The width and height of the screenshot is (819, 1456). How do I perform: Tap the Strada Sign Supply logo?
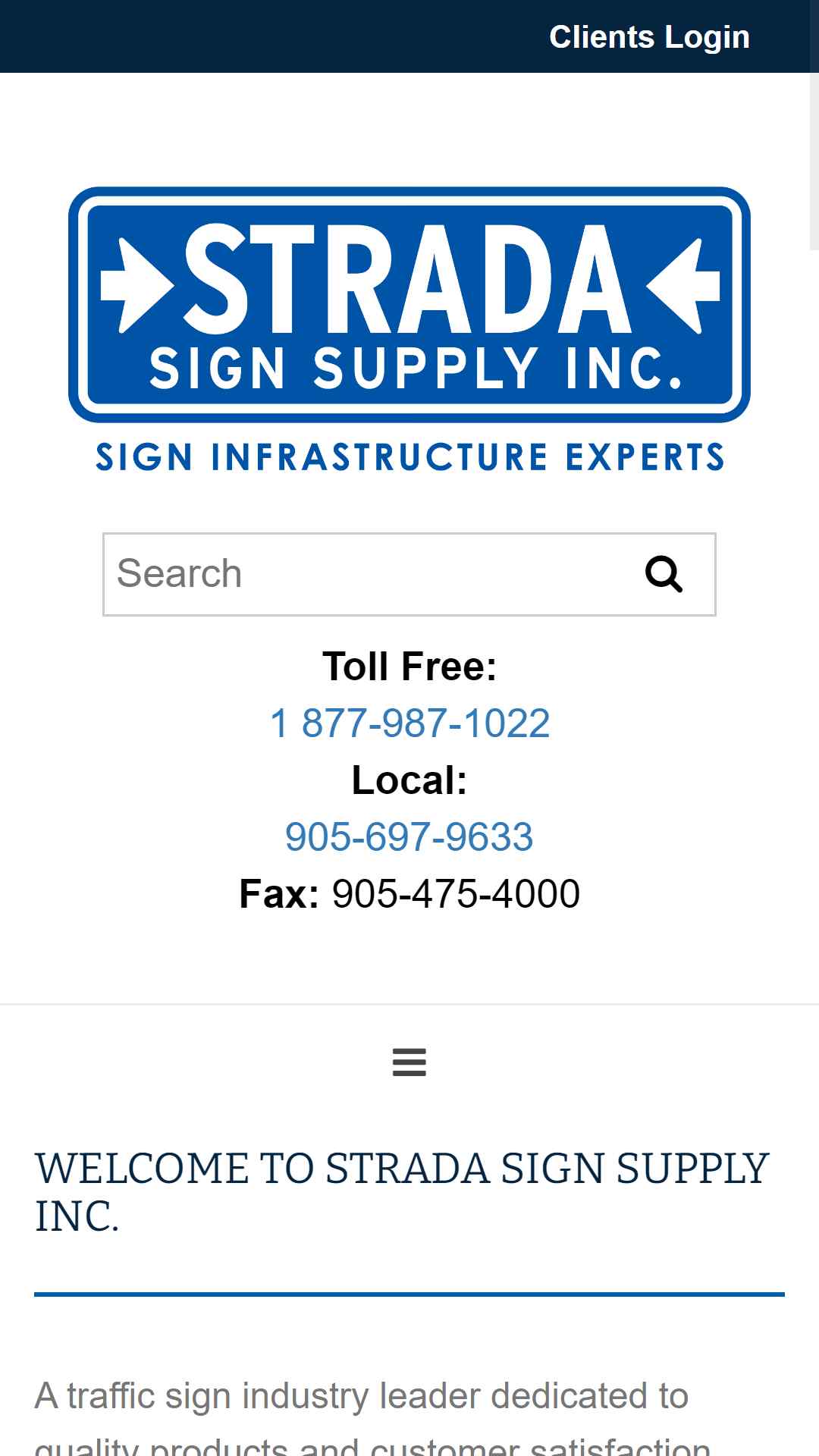[x=409, y=330]
